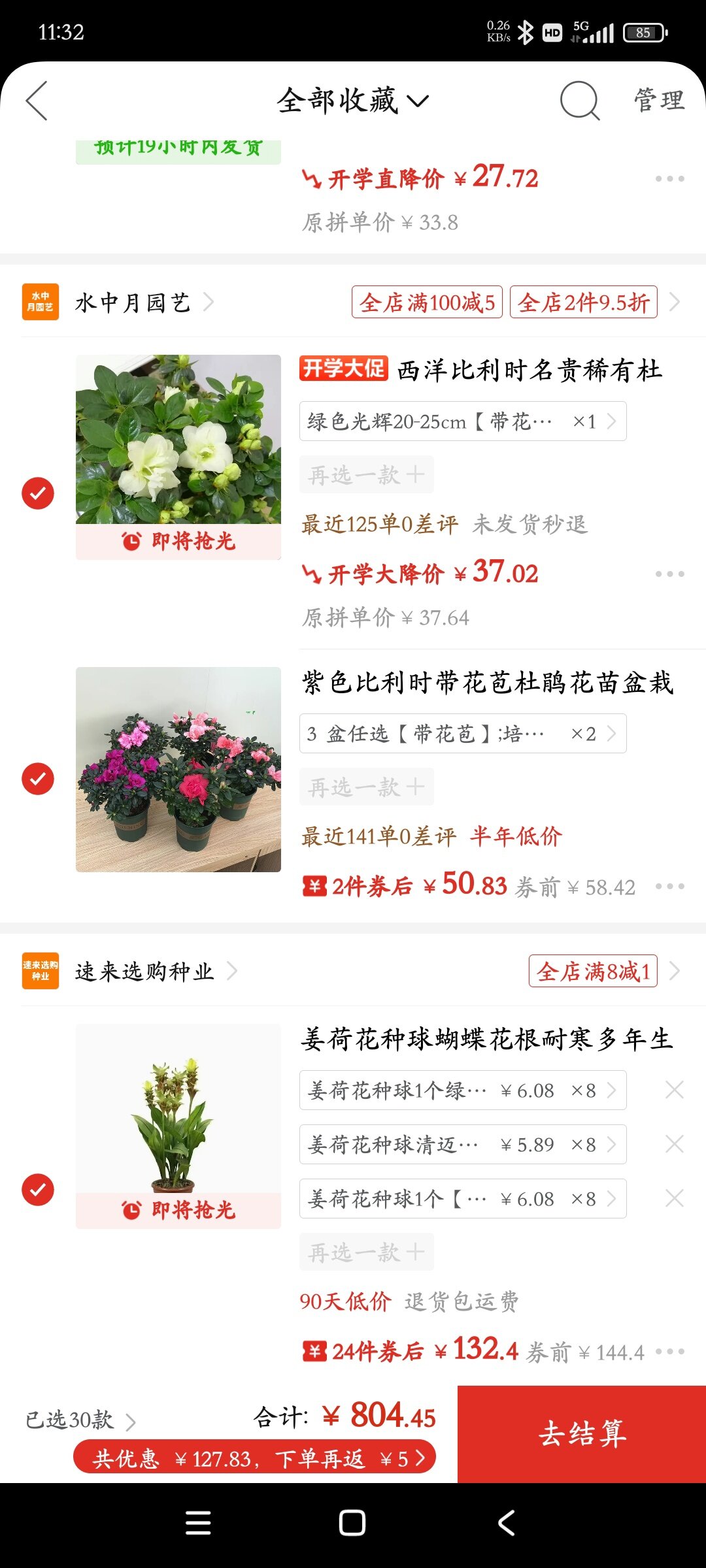Visit the 速来选购种业 shop

144,972
